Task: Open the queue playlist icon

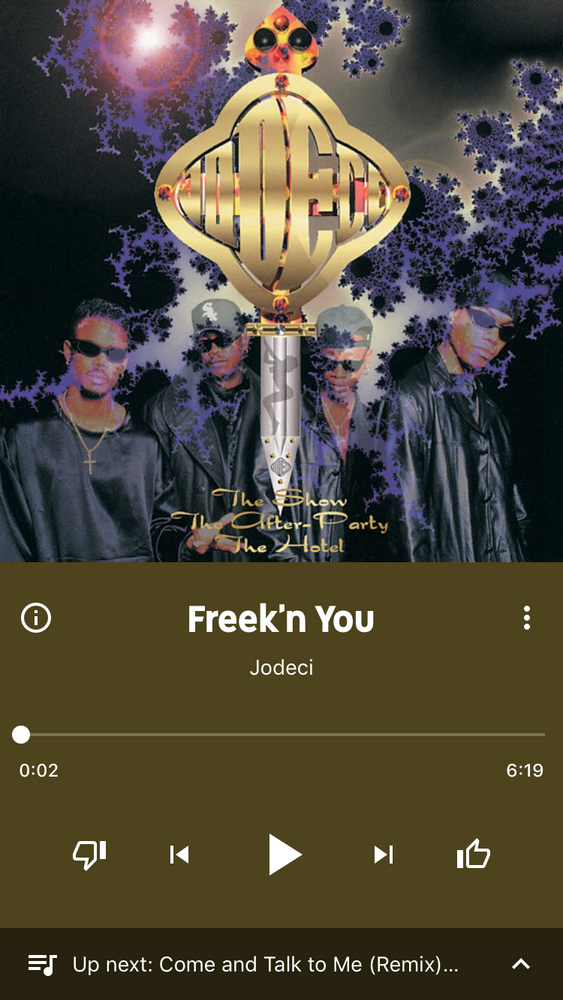Action: click(43, 964)
